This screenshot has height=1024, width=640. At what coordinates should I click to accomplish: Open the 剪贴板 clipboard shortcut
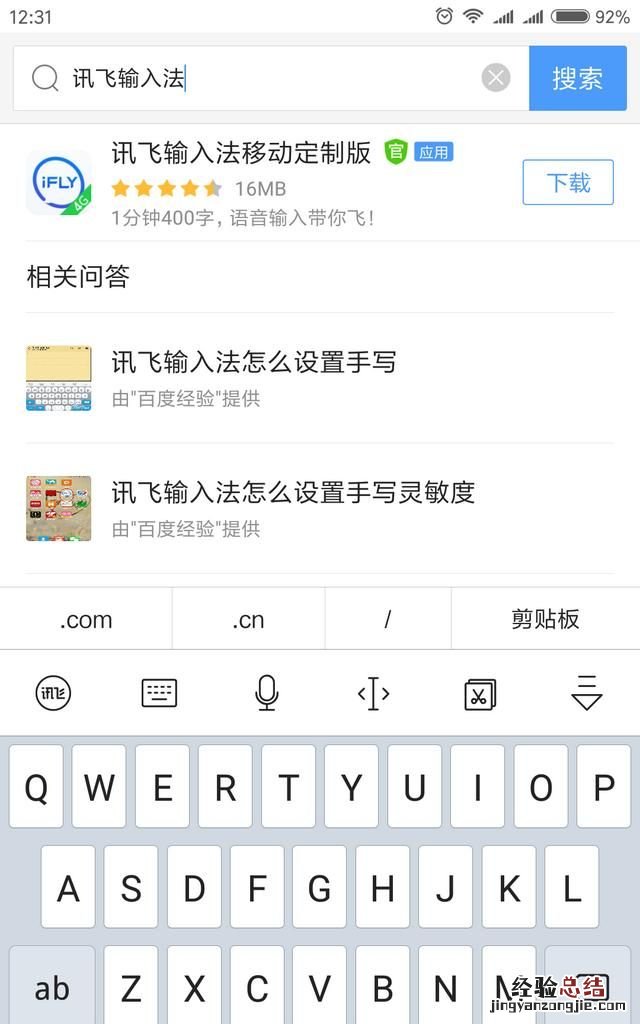click(545, 619)
